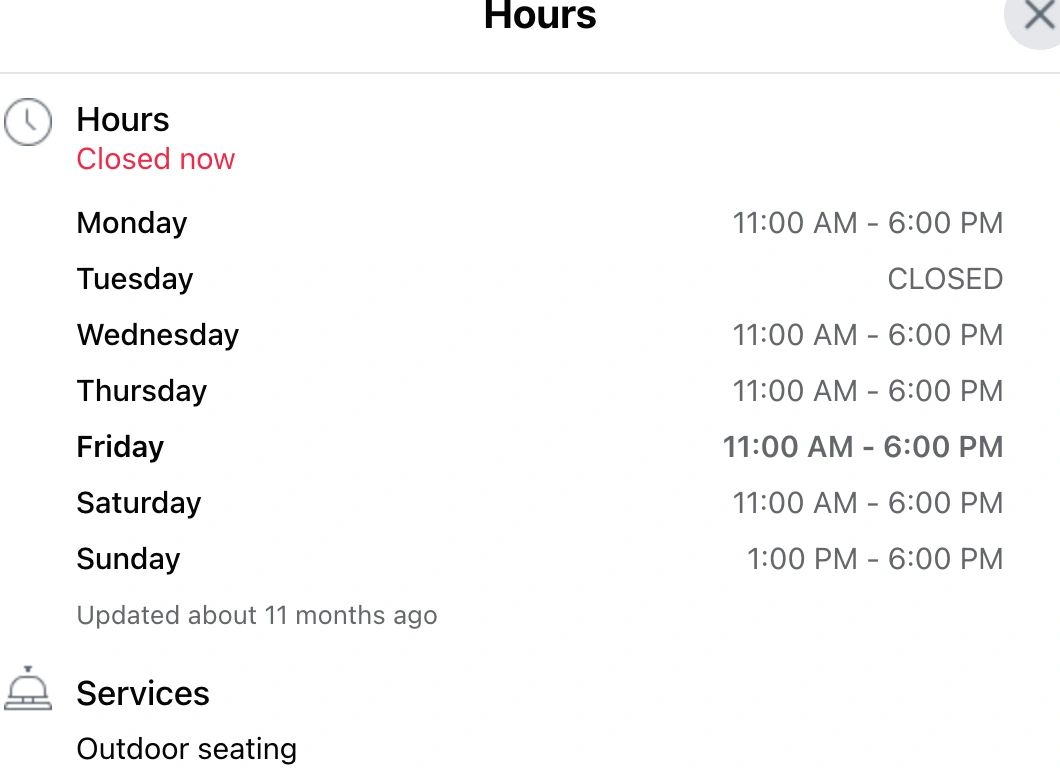Close the Hours dialog
The image size is (1060, 774).
click(x=1038, y=16)
